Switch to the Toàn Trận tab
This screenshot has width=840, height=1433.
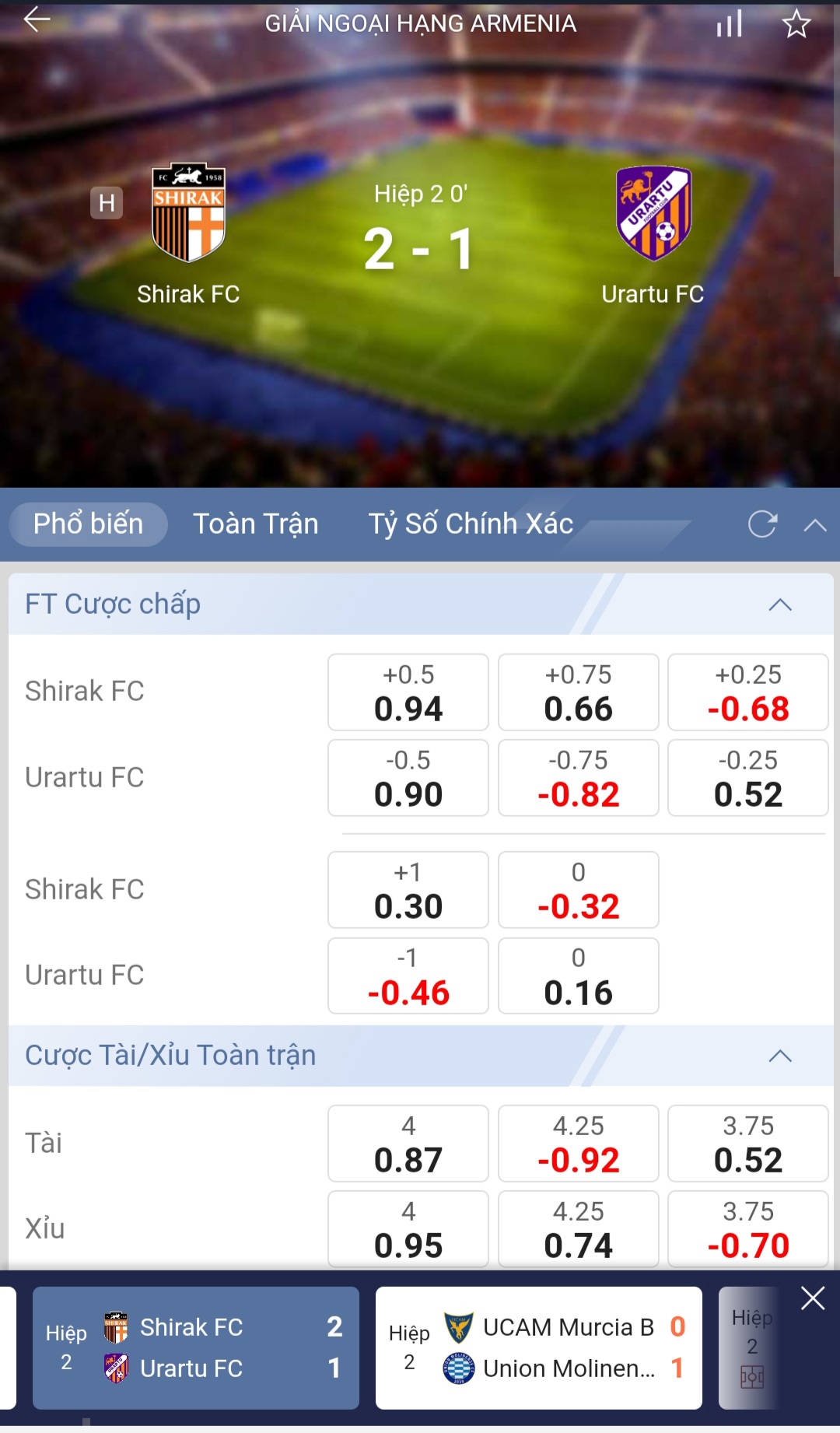tap(256, 524)
